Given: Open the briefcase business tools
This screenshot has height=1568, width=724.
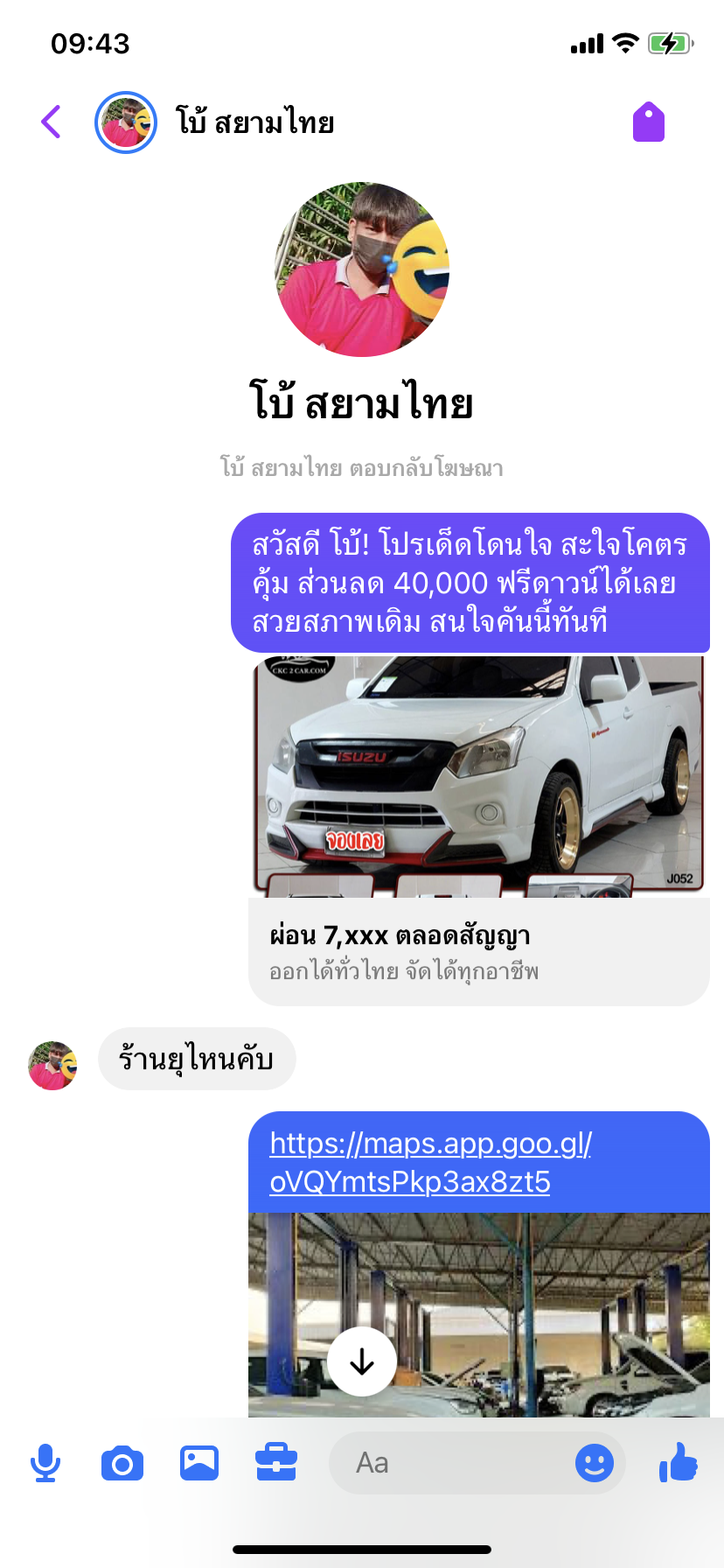Looking at the screenshot, I should pyautogui.click(x=276, y=1463).
